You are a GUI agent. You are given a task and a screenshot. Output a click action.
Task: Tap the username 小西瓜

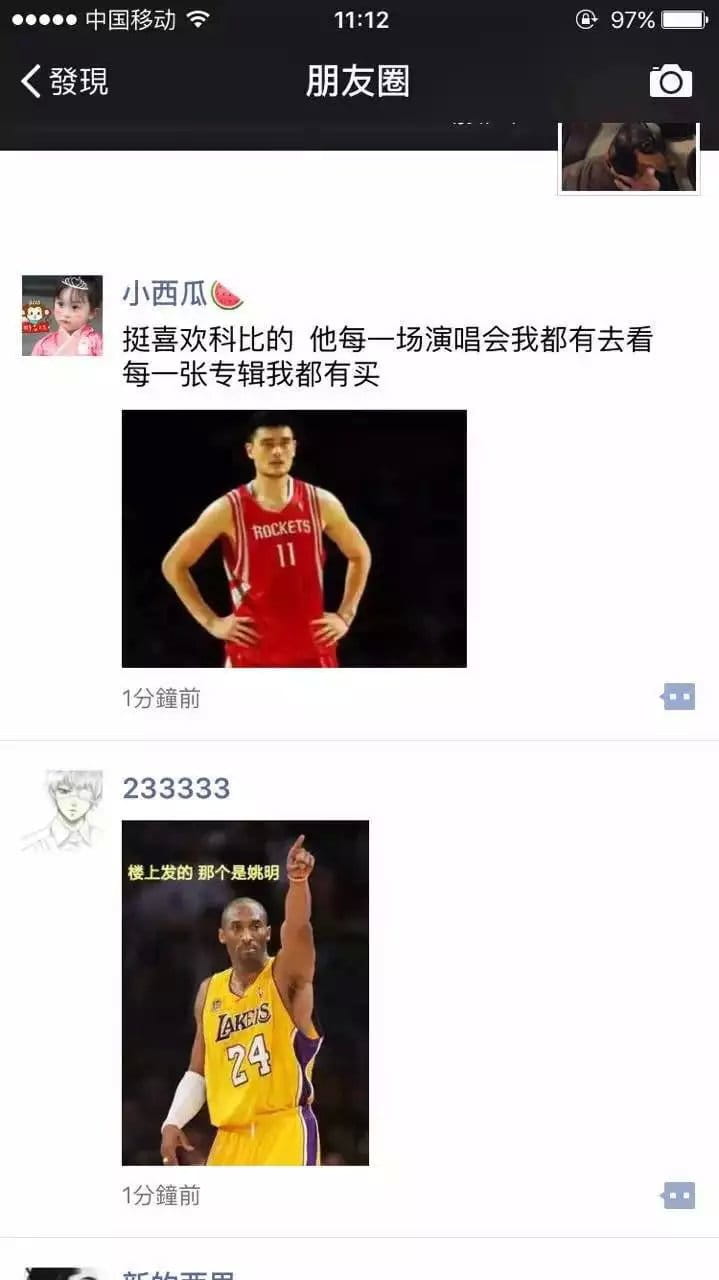[x=165, y=295]
